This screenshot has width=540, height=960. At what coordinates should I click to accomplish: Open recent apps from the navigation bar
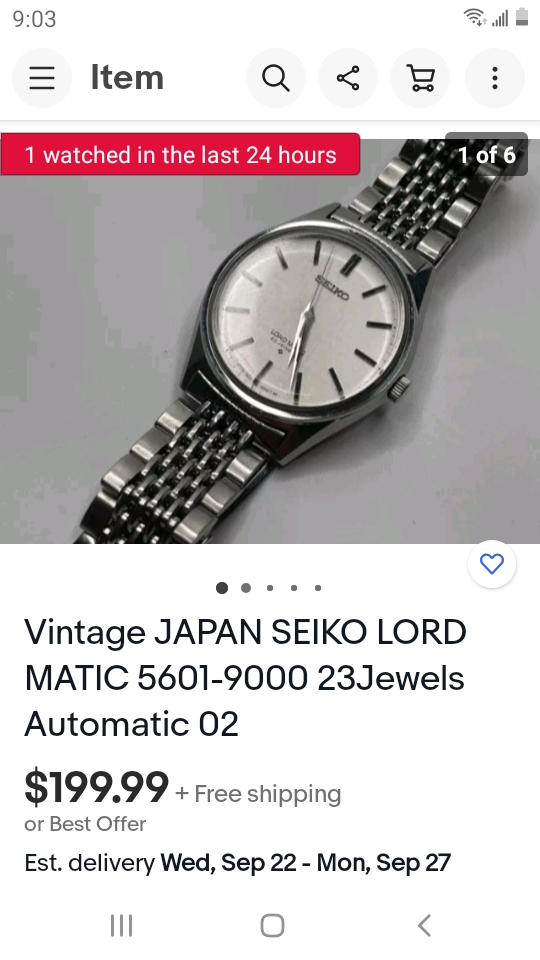point(121,925)
